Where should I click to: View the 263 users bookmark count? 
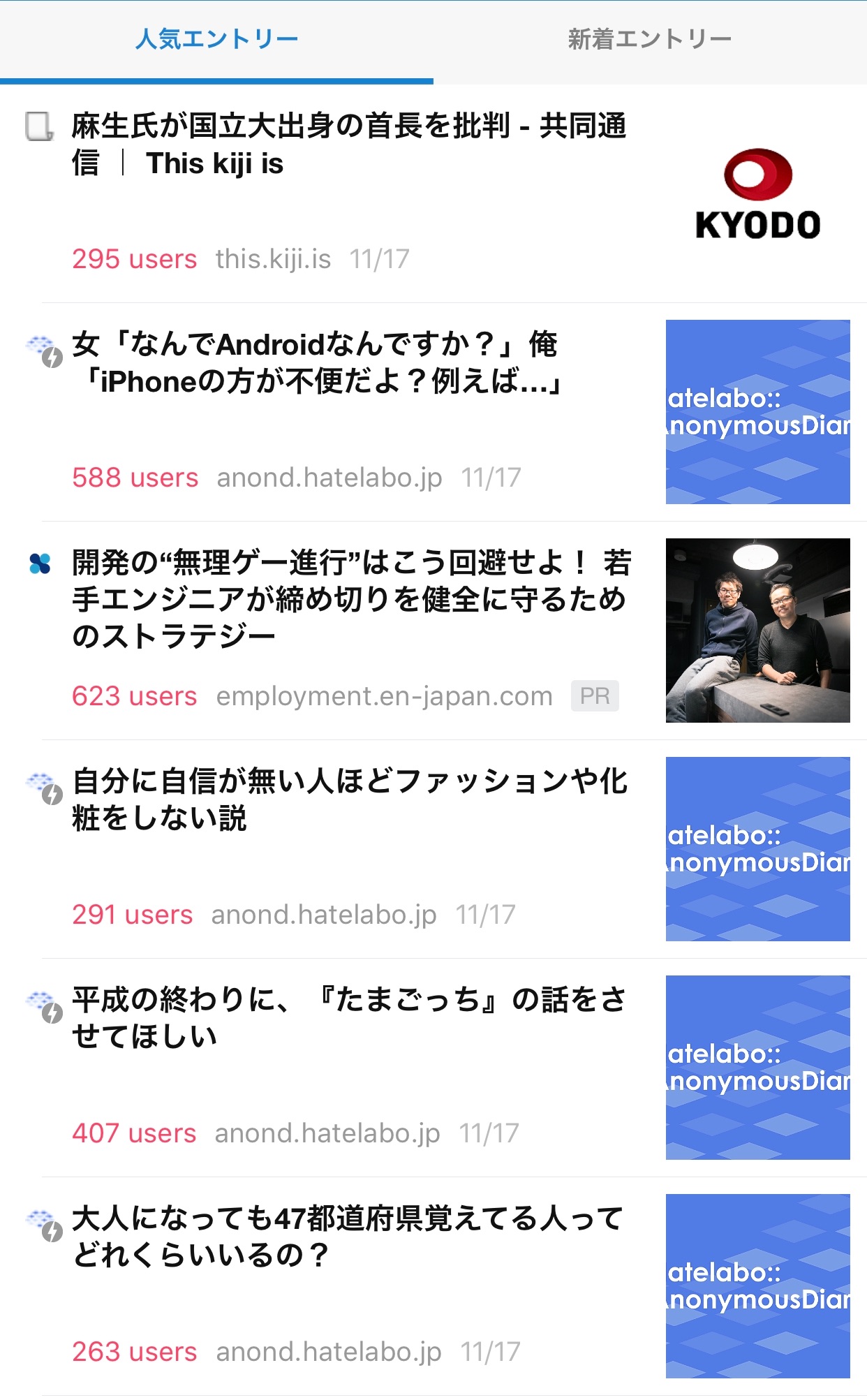point(135,1352)
